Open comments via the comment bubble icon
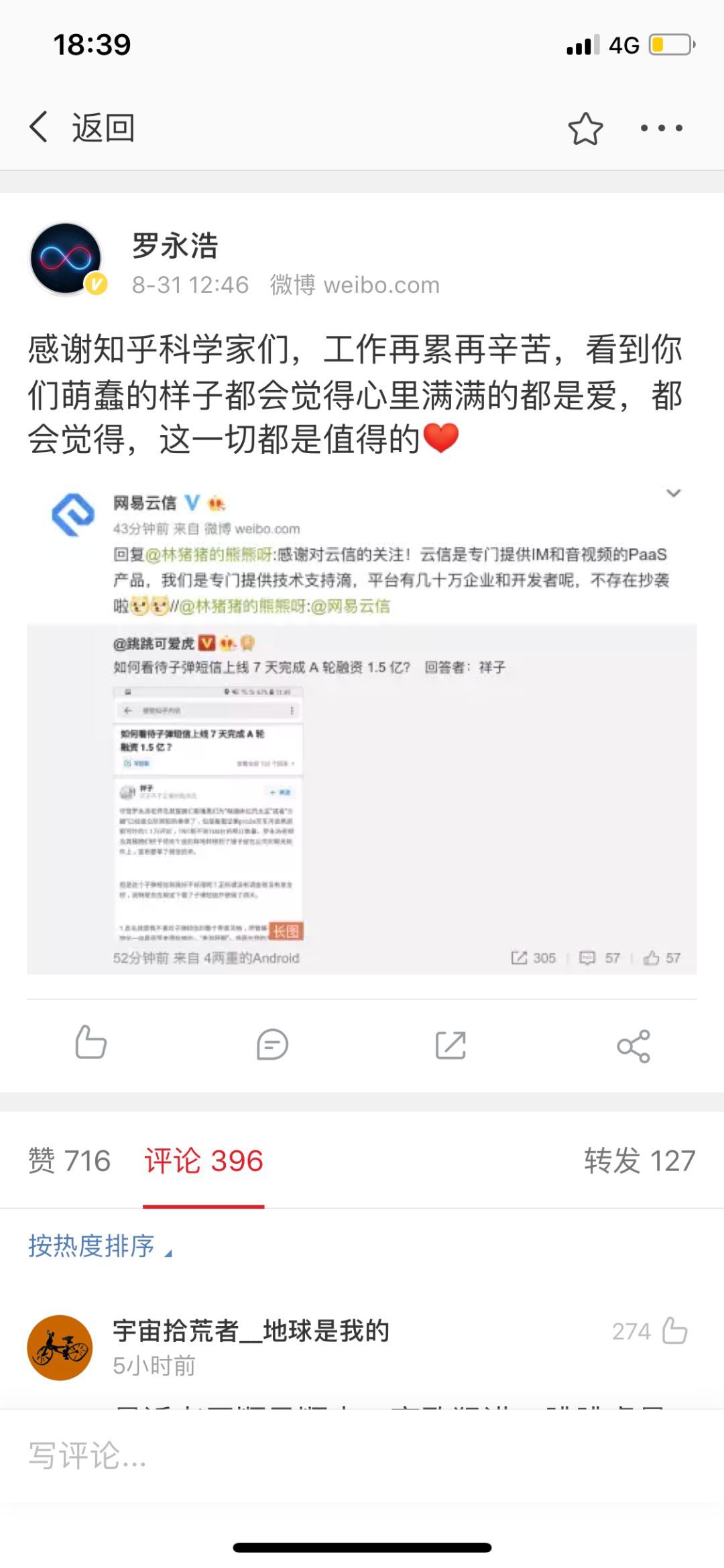724x1568 pixels. click(272, 1043)
